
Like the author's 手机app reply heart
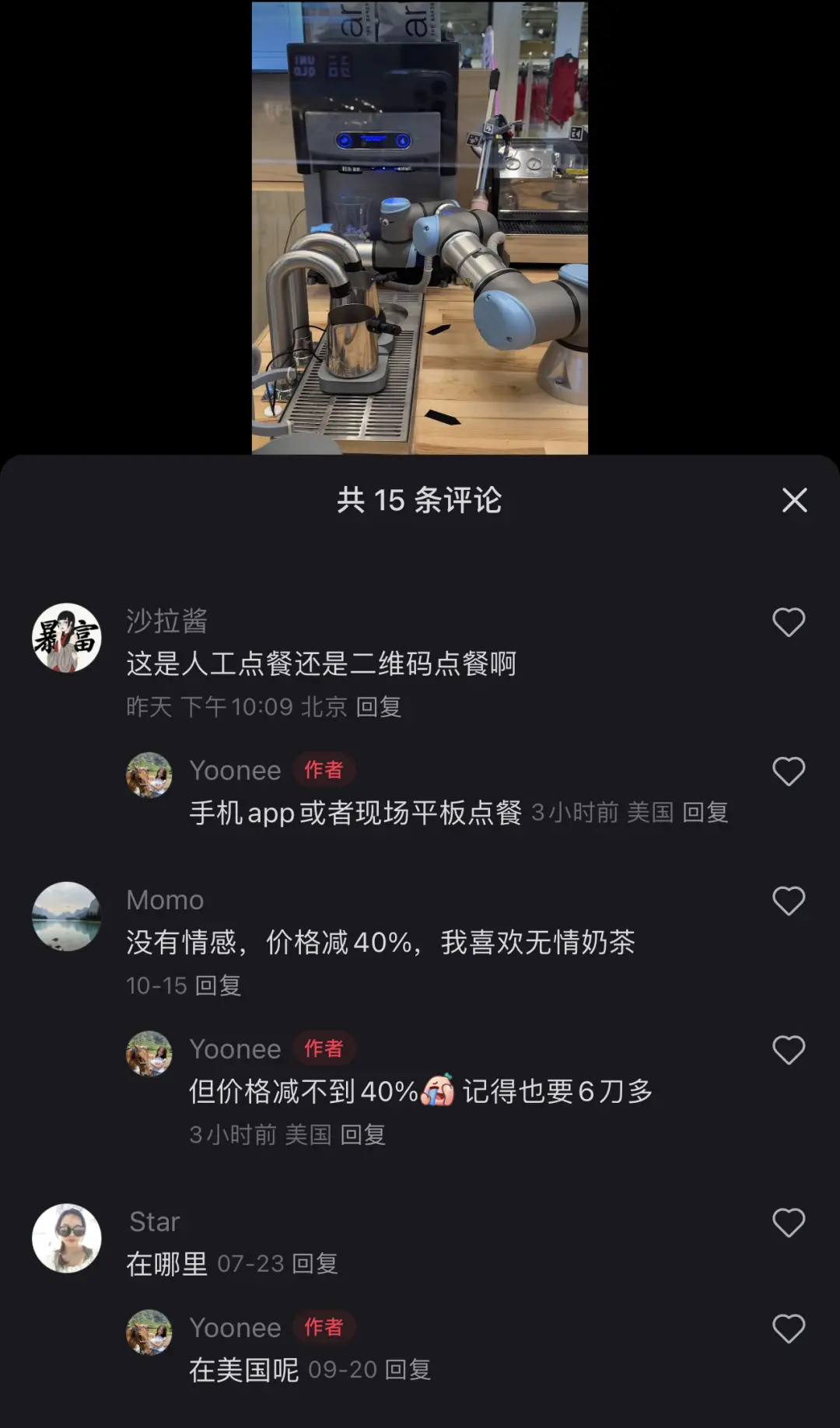click(789, 771)
